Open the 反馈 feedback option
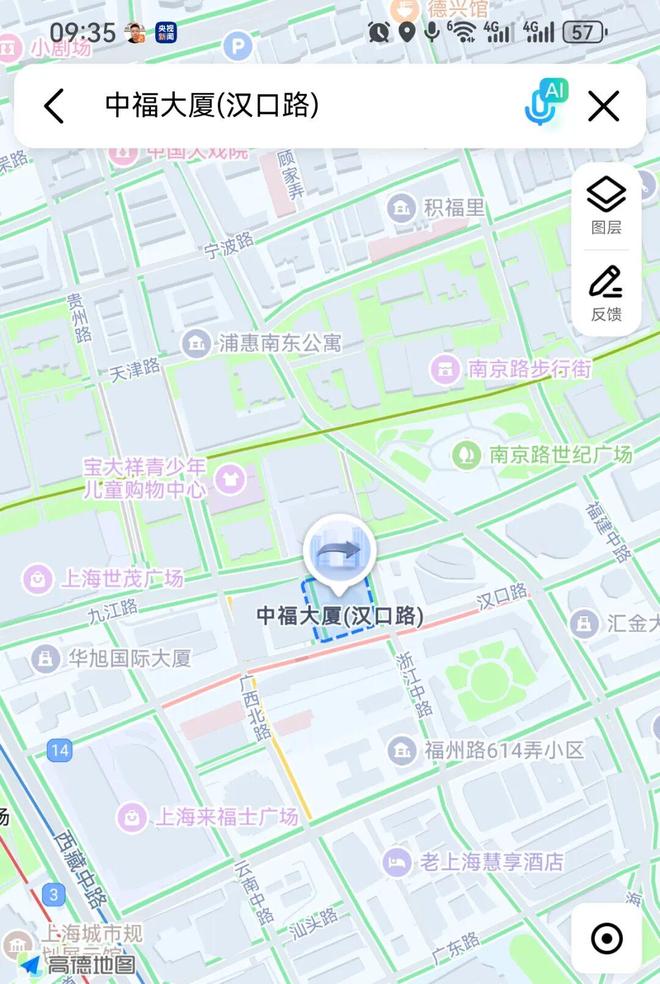 click(x=606, y=293)
